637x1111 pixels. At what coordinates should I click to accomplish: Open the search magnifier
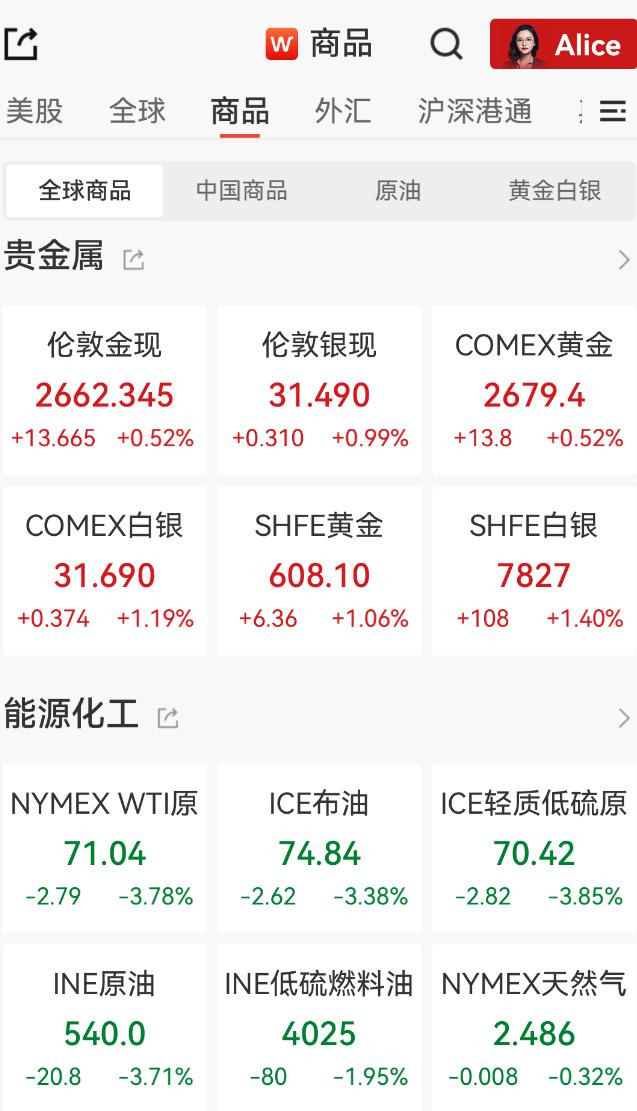446,44
